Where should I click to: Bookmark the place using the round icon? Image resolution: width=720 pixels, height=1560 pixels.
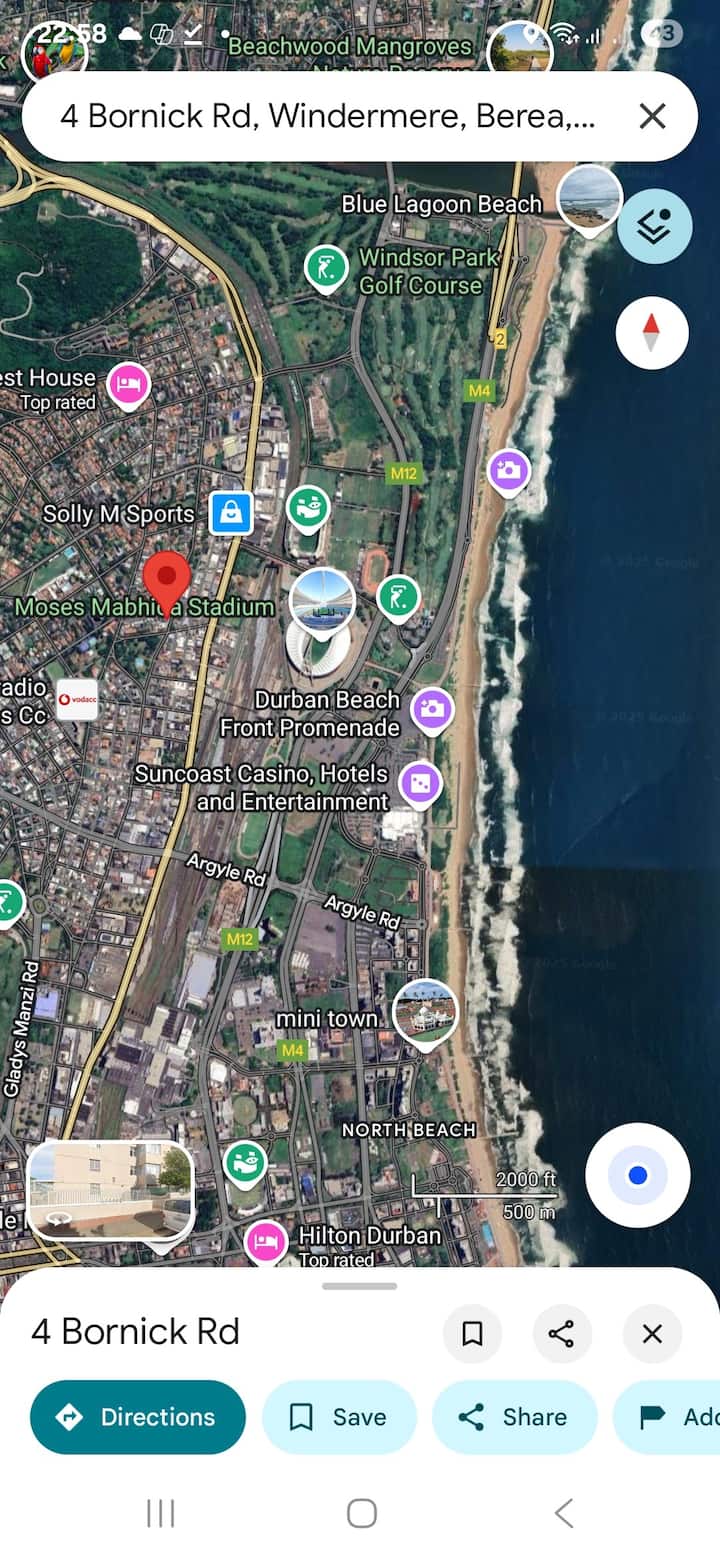click(472, 1333)
